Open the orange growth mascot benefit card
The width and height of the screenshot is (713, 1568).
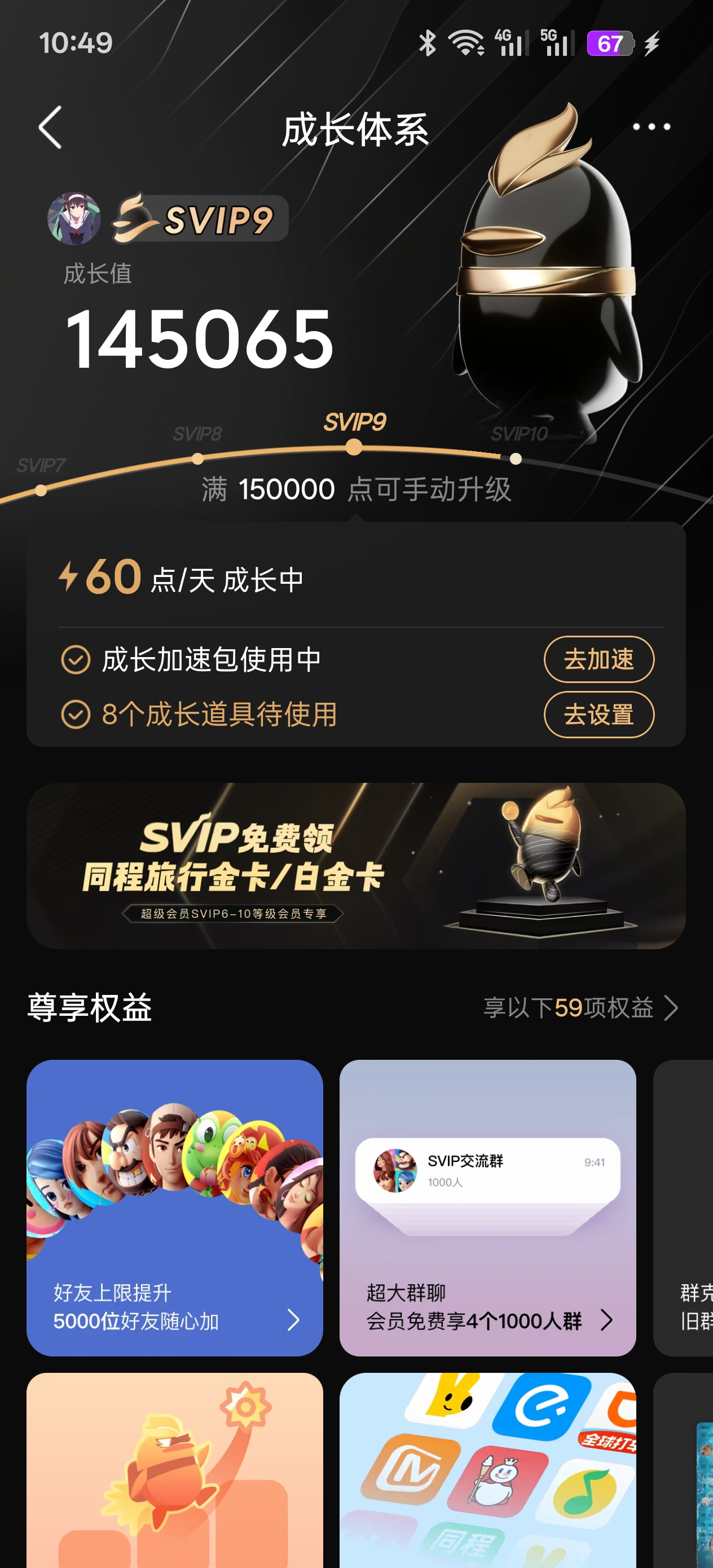[x=175, y=1470]
